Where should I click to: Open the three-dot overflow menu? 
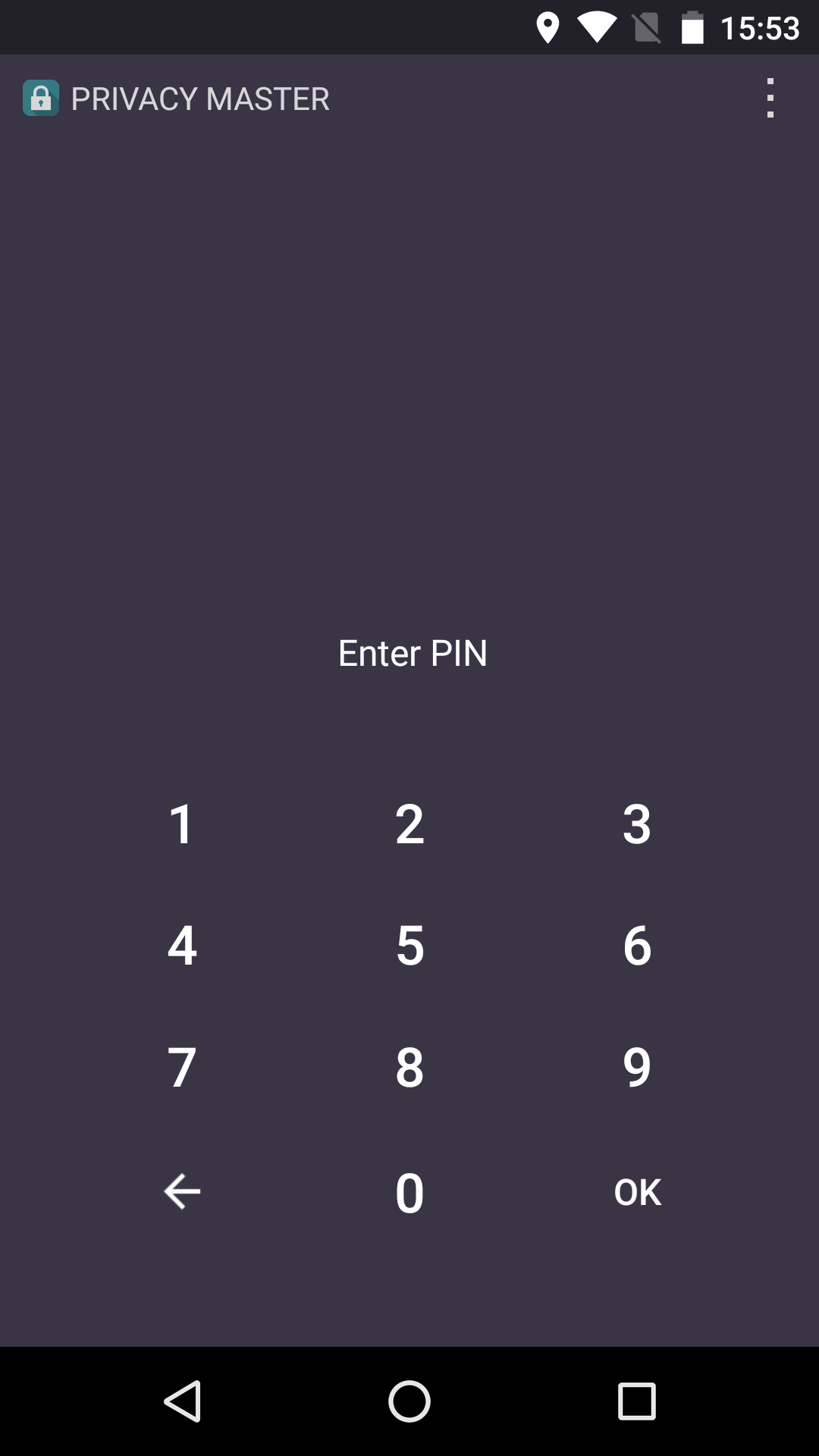(770, 99)
